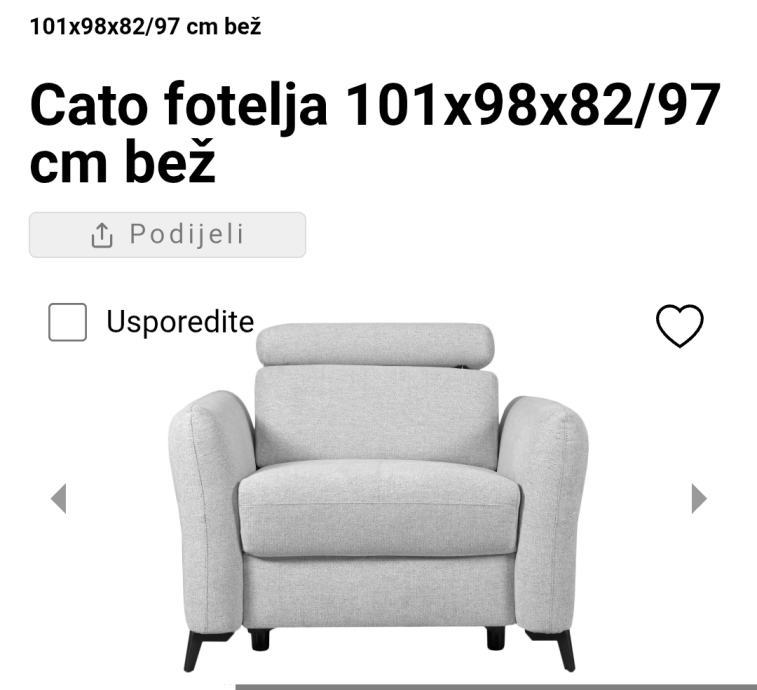The width and height of the screenshot is (757, 690).
Task: Tick the Usporedite compare checkbox
Action: [x=68, y=322]
